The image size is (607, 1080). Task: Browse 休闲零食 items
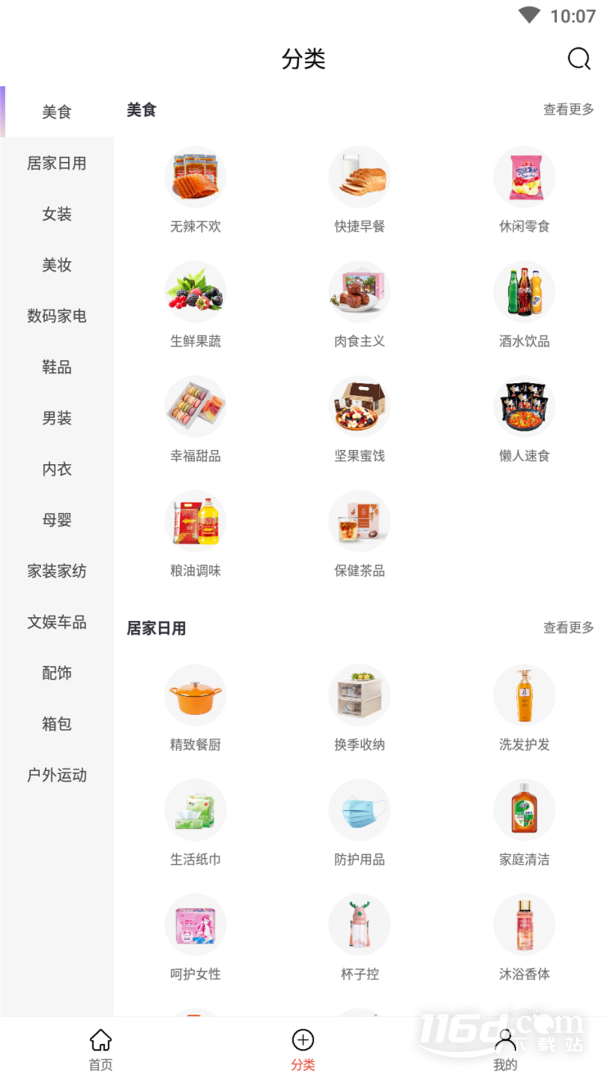click(x=524, y=191)
